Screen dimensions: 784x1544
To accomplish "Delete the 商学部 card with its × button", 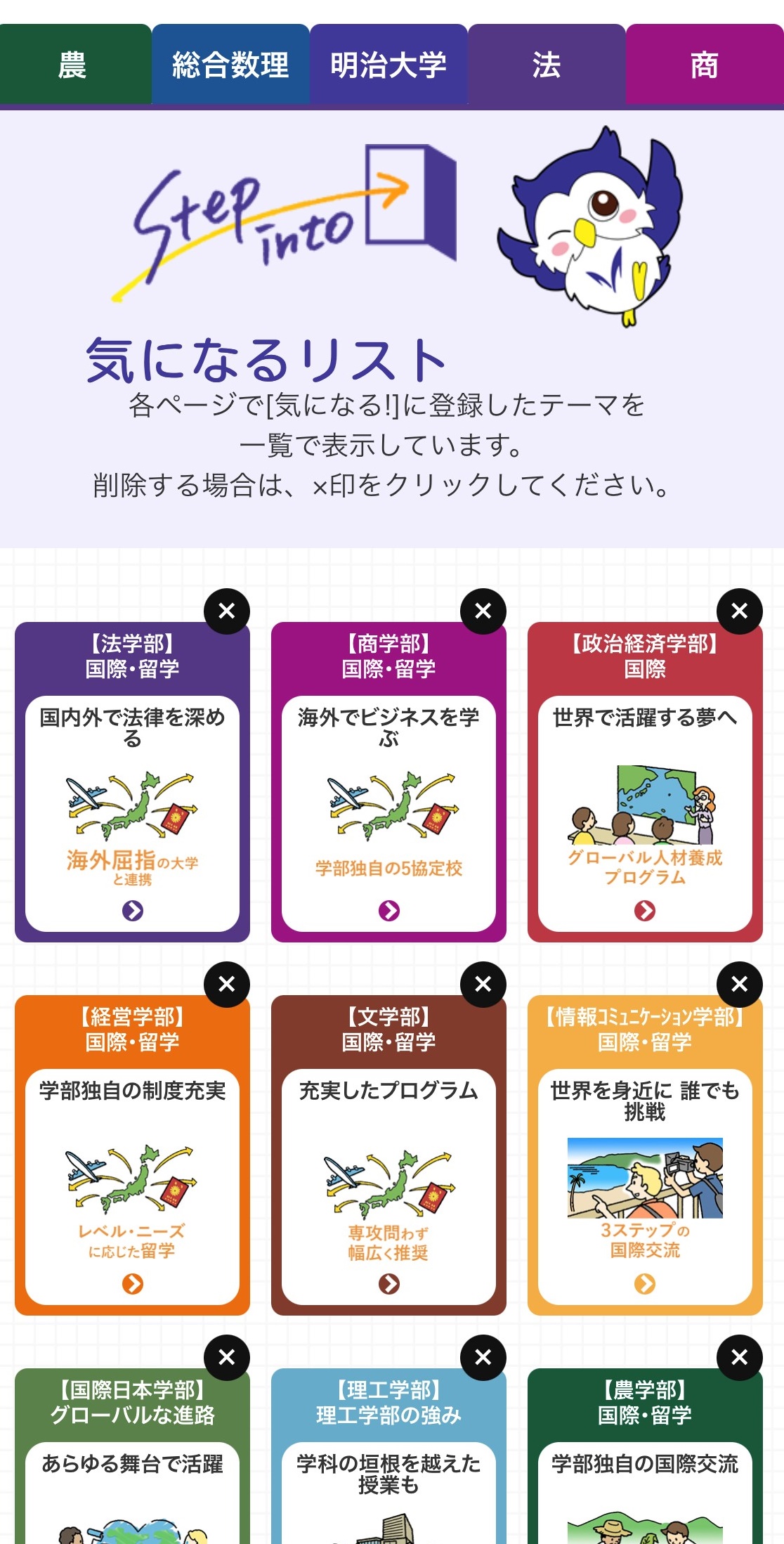I will pos(483,611).
